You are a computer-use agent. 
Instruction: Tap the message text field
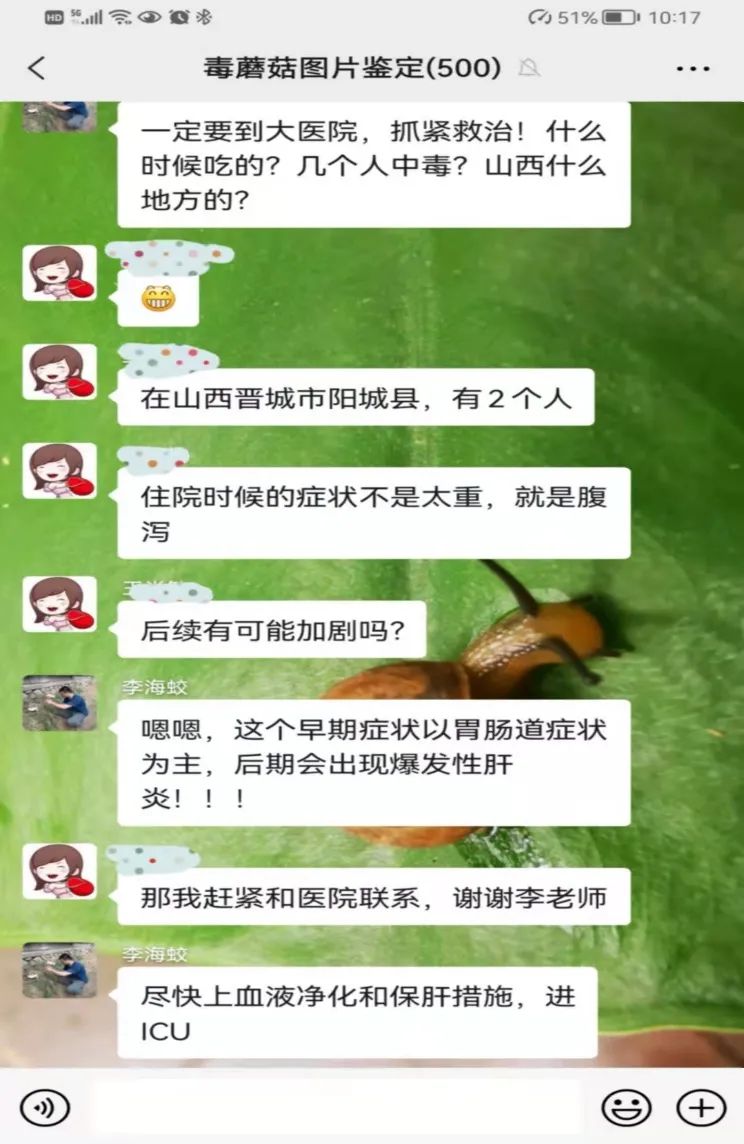tap(335, 1106)
